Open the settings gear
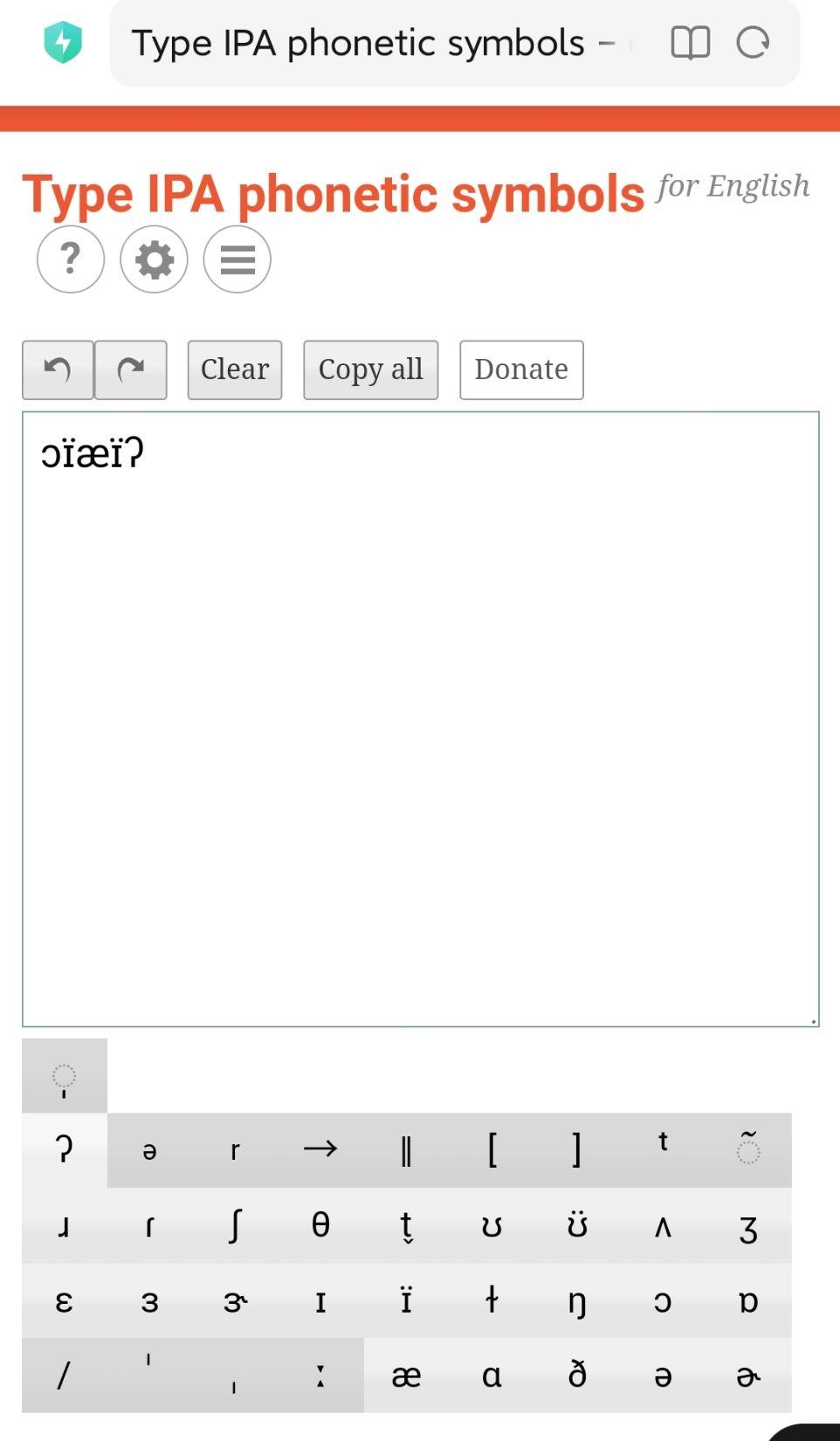840x1441 pixels. click(x=154, y=259)
